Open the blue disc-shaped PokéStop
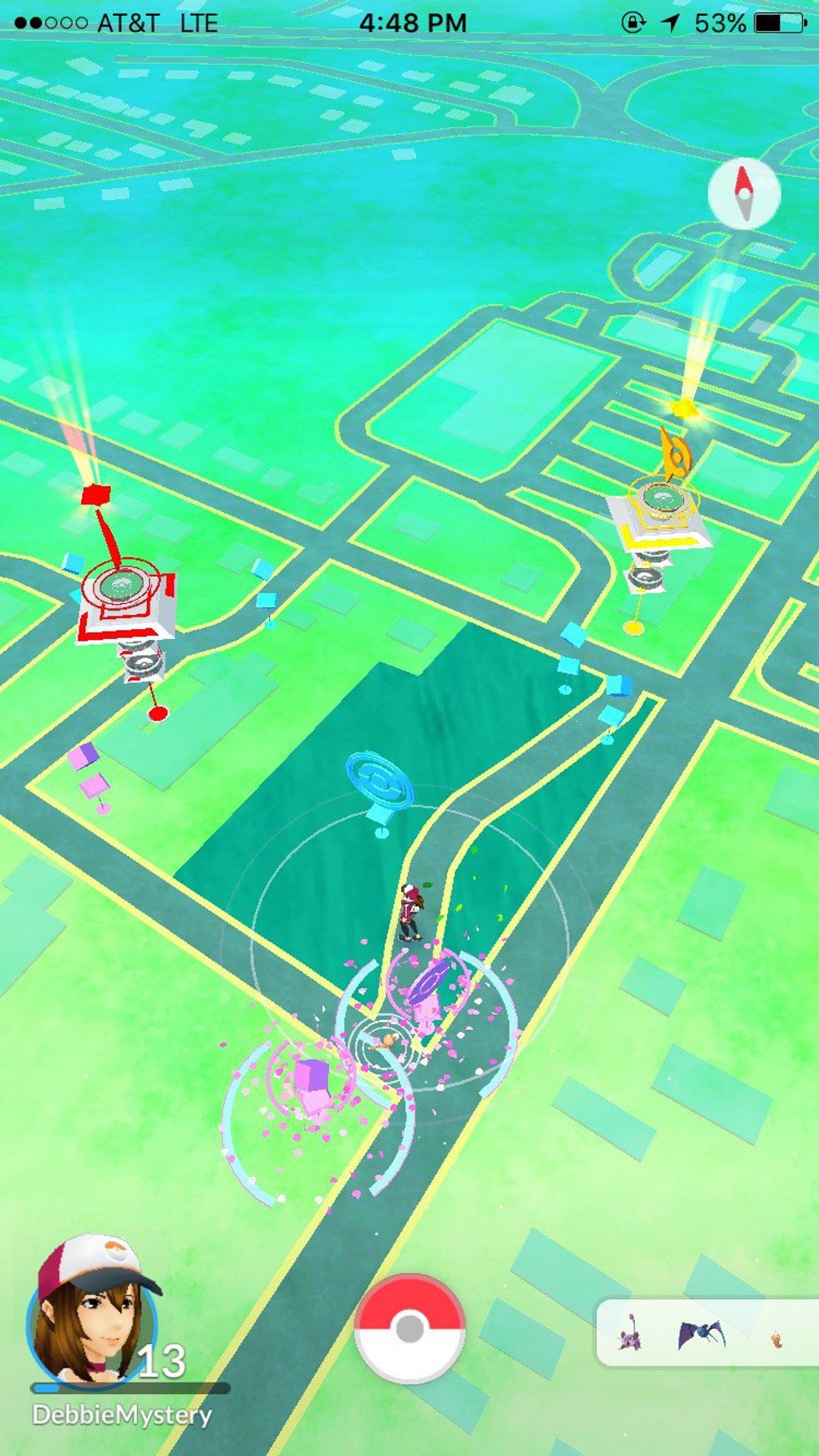Screen dimensions: 819x1456 click(x=379, y=780)
